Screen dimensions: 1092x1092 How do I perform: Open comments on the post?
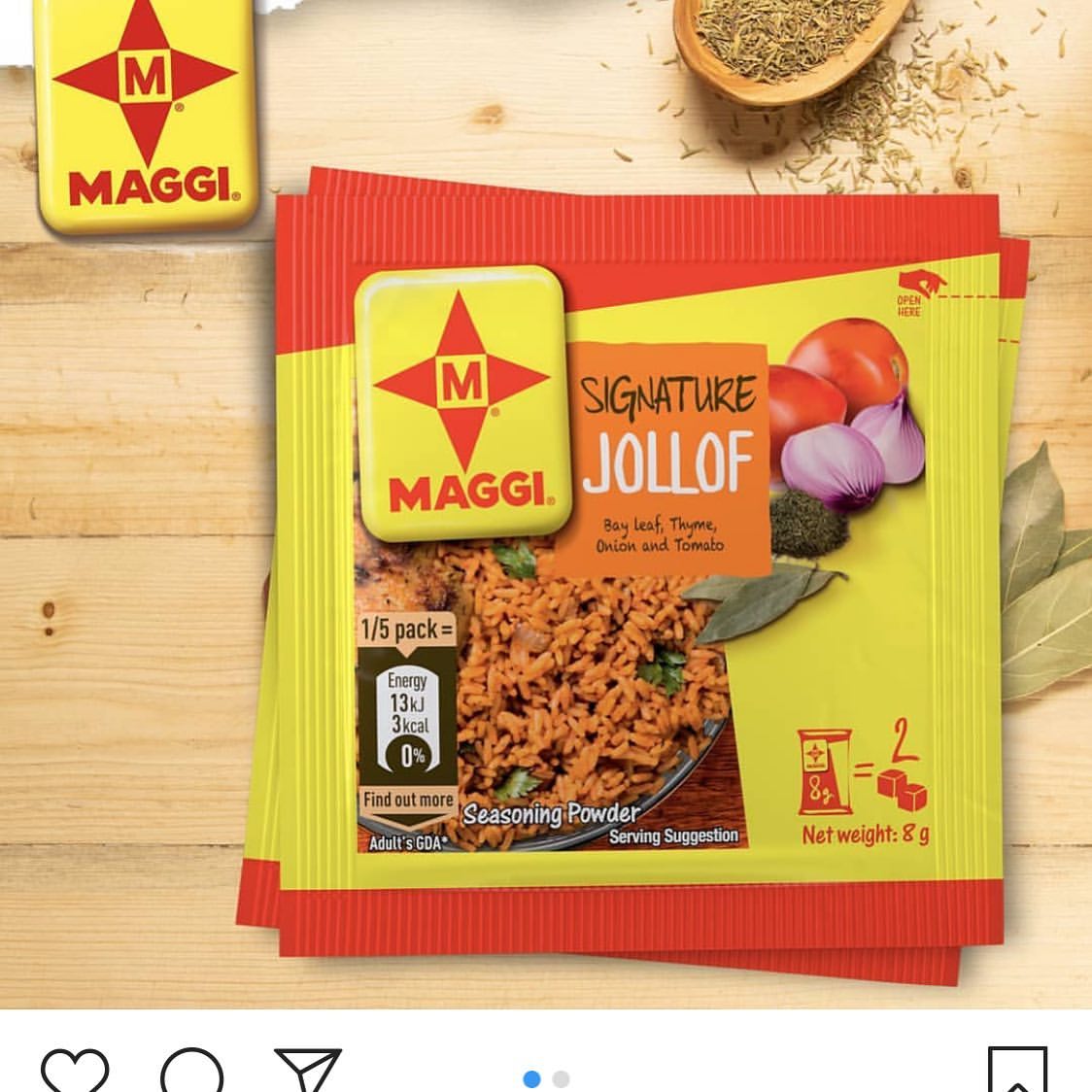(x=191, y=1072)
